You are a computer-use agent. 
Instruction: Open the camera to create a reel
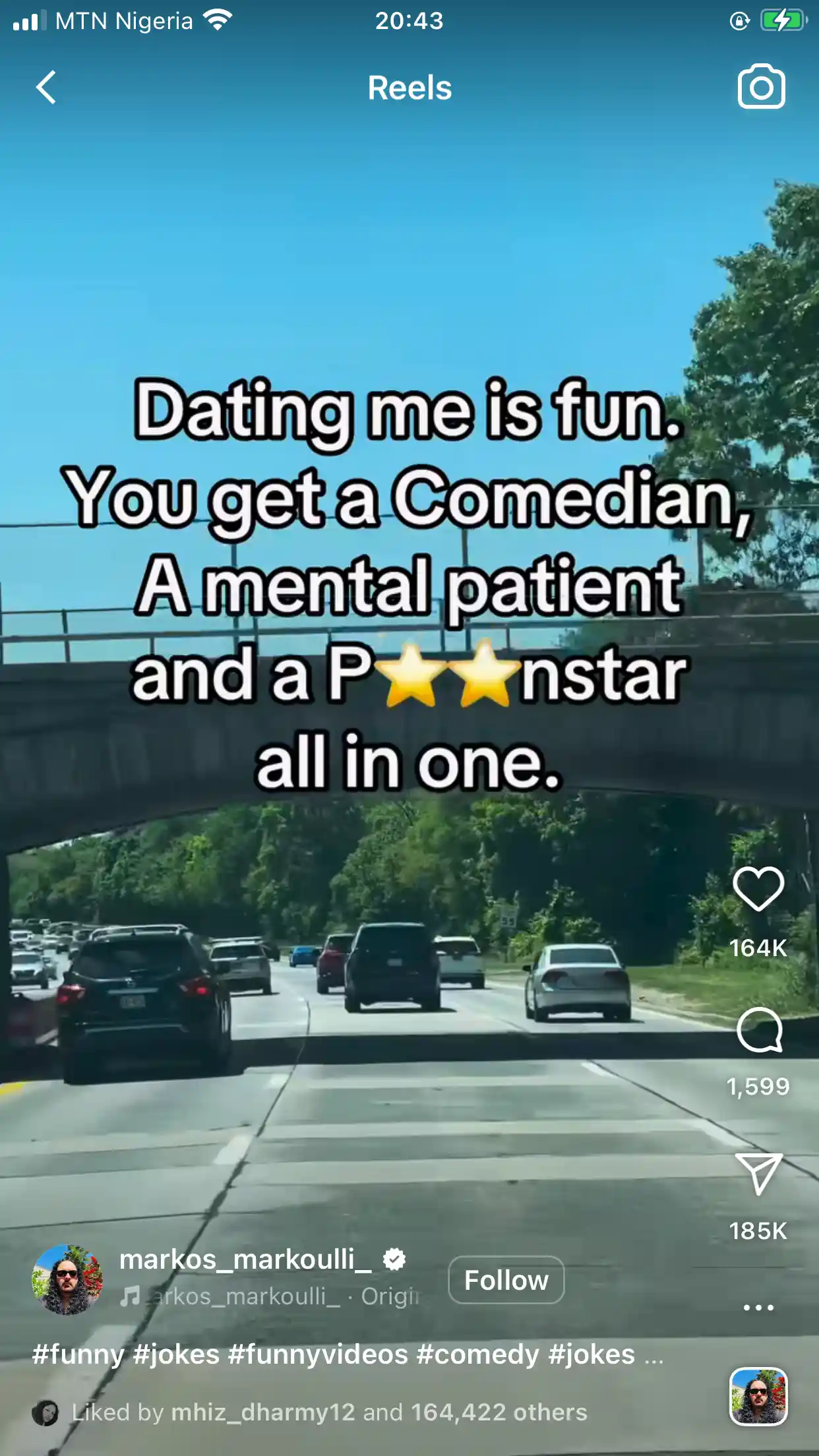[761, 87]
